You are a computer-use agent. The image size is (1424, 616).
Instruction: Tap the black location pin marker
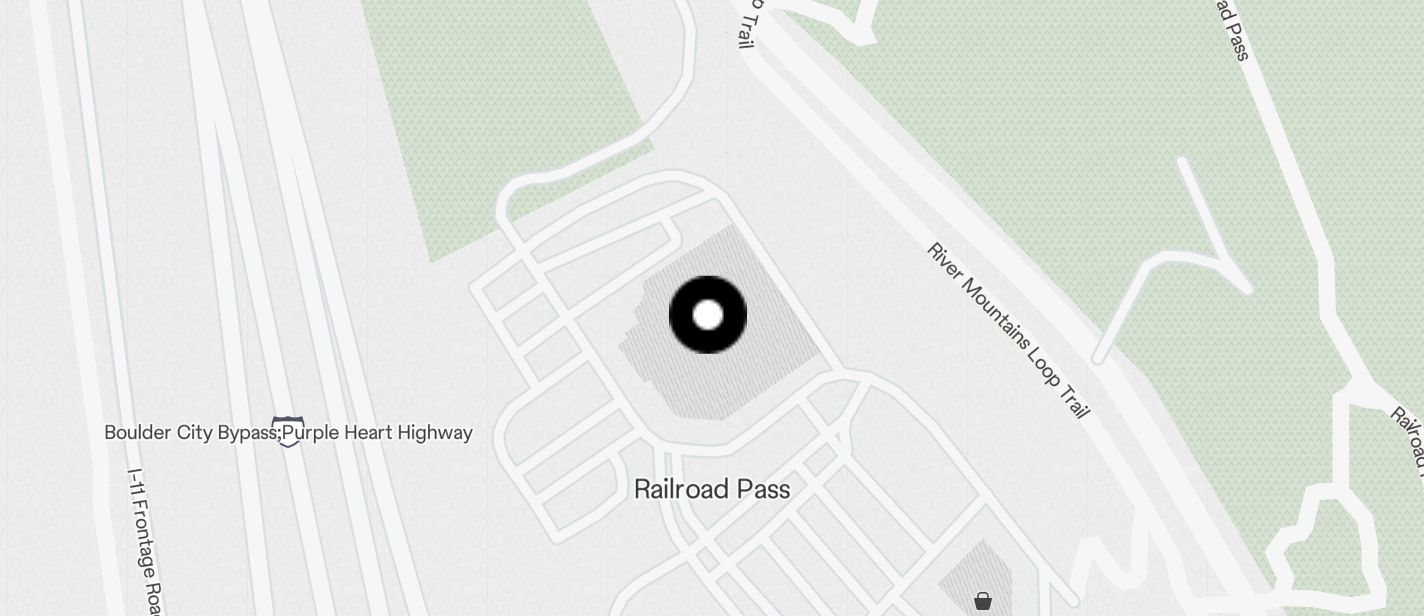point(707,315)
